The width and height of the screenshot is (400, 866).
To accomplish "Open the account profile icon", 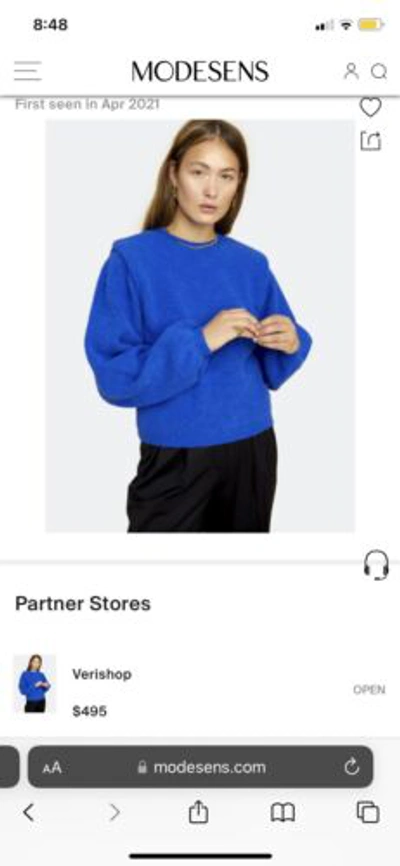I will pyautogui.click(x=351, y=71).
